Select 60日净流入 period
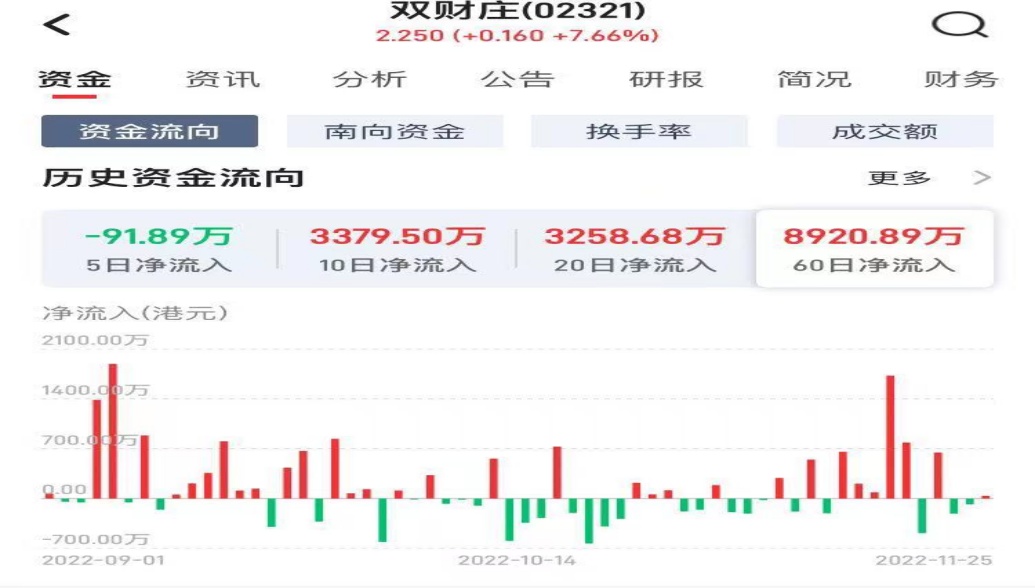This screenshot has width=1035, height=588. [874, 249]
